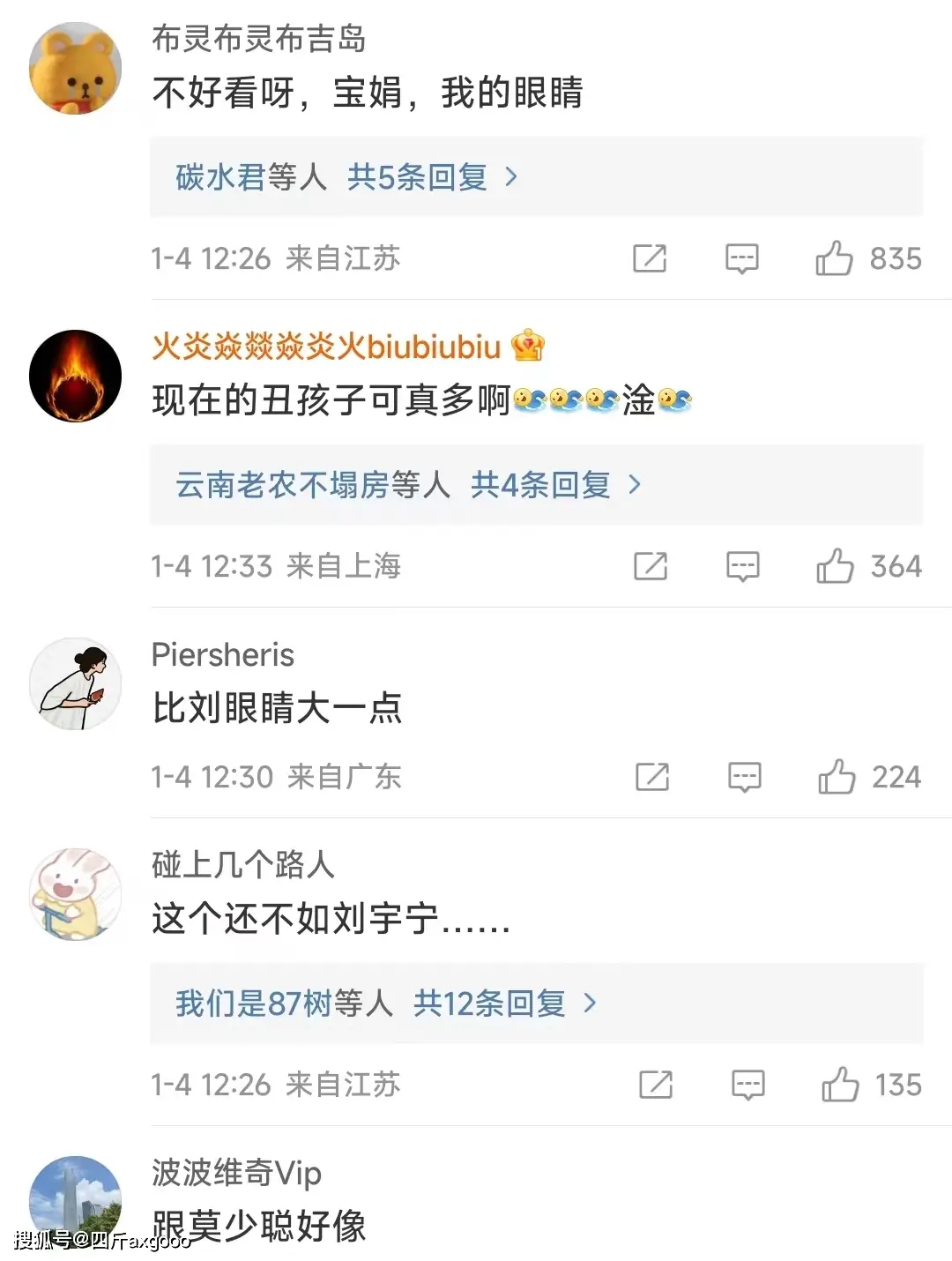Screen dimensions: 952x1261
Task: Repost 布灵布灵布吉岛's comment
Action: 650,258
